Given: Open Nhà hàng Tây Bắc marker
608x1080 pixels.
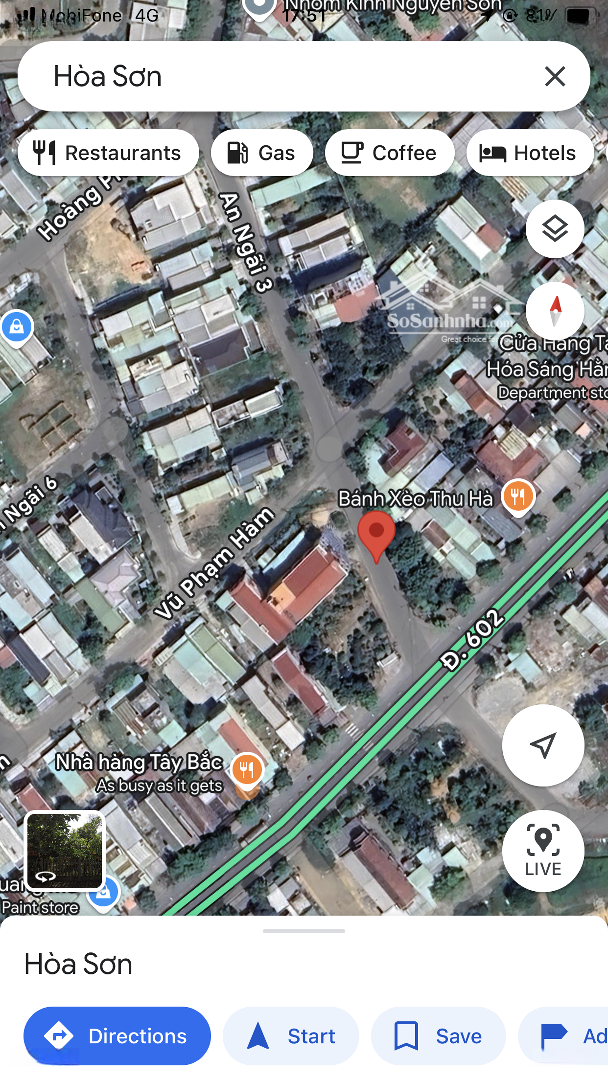Looking at the screenshot, I should click(246, 770).
